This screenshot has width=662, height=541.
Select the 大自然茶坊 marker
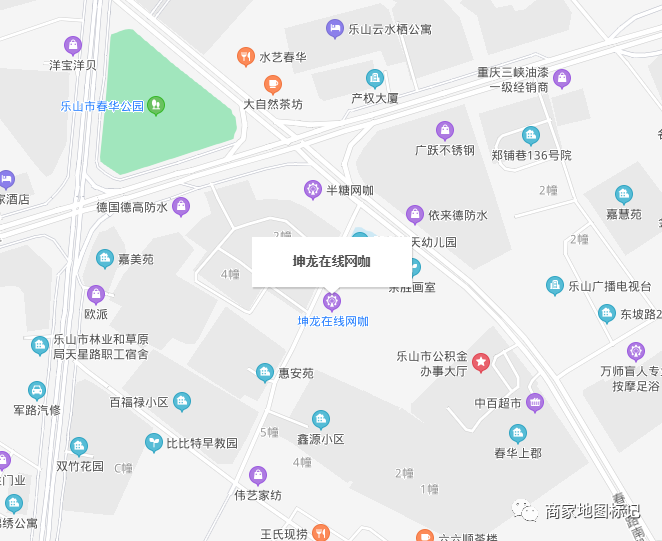245,84
